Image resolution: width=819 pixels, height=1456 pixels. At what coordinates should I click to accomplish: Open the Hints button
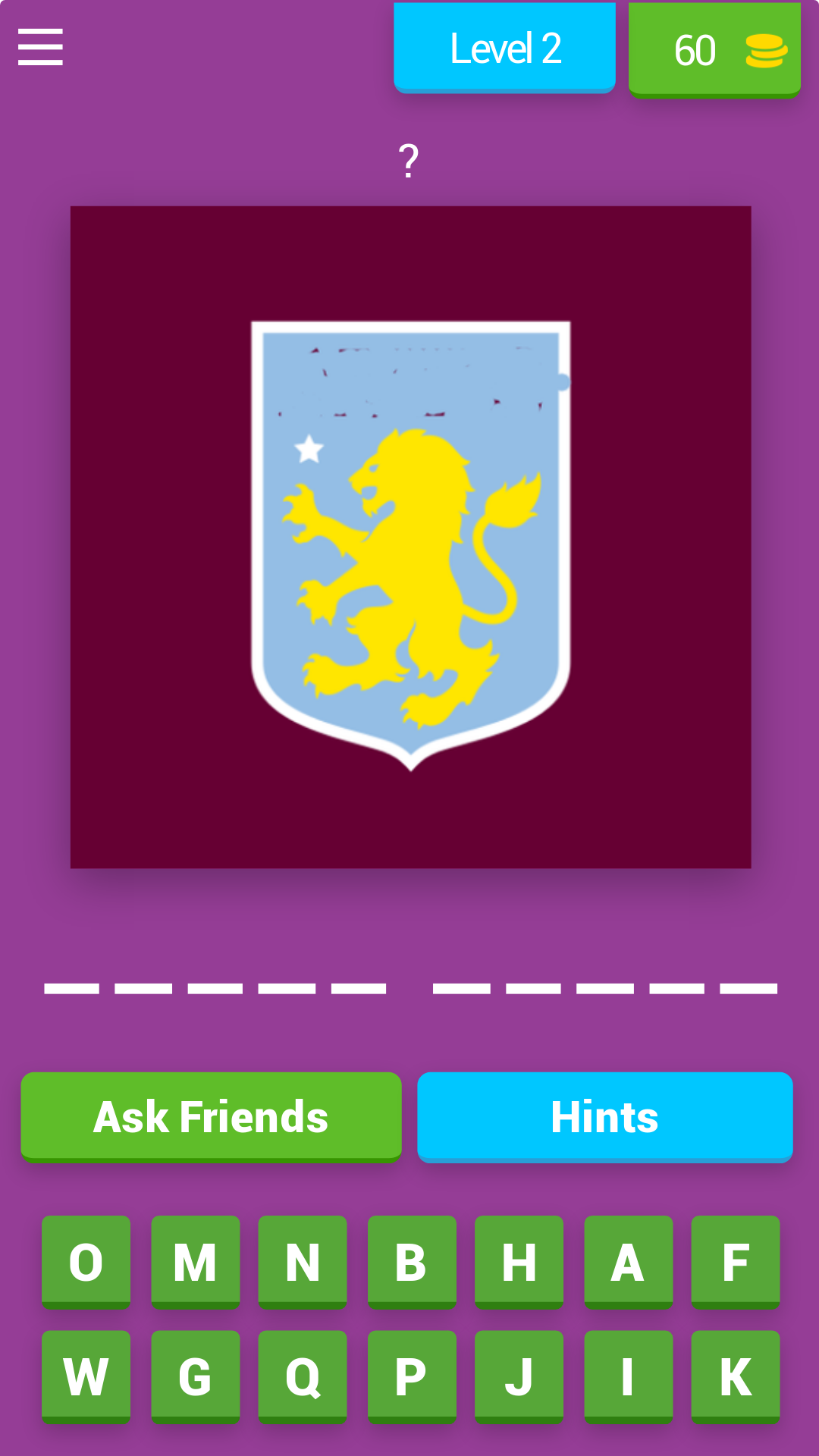point(605,1117)
